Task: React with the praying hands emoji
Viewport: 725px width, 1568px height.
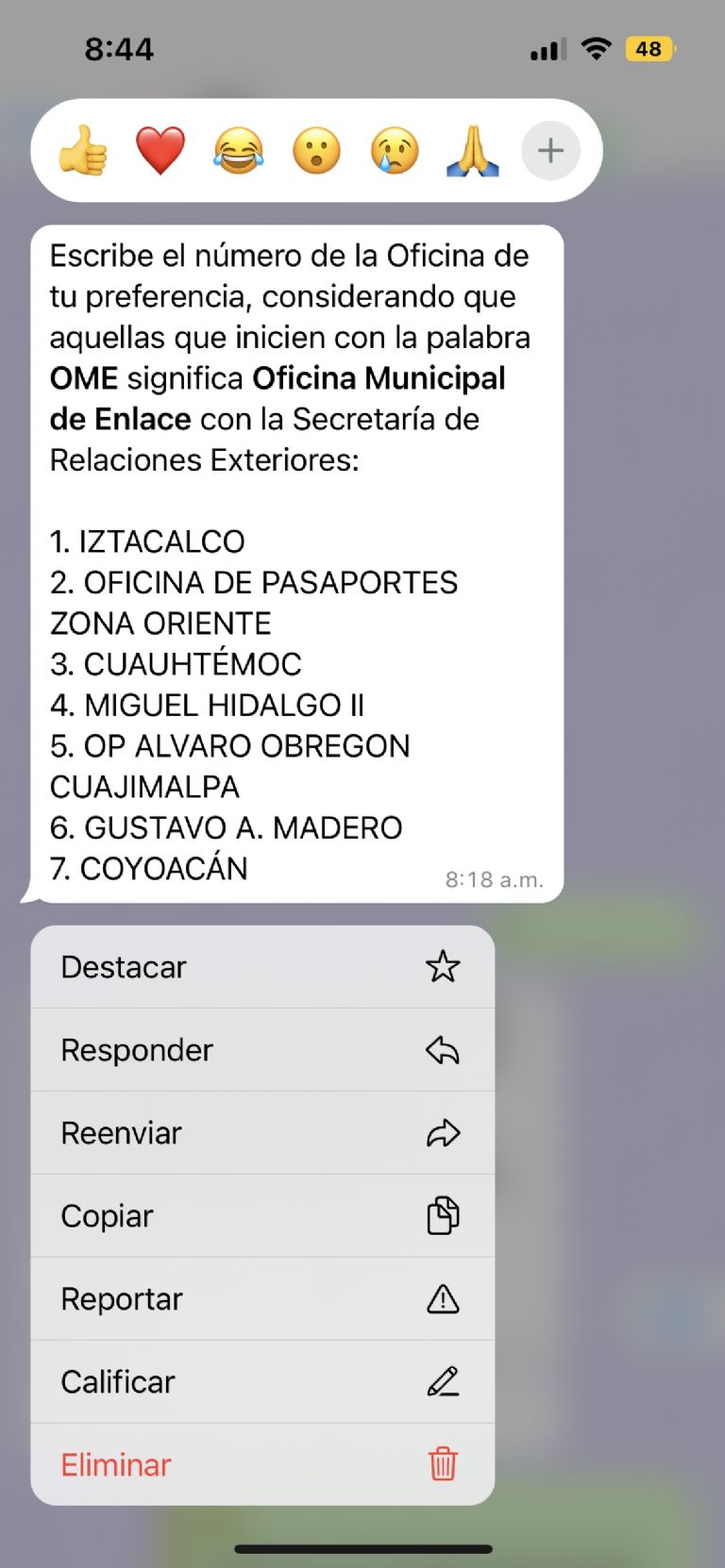Action: click(472, 150)
